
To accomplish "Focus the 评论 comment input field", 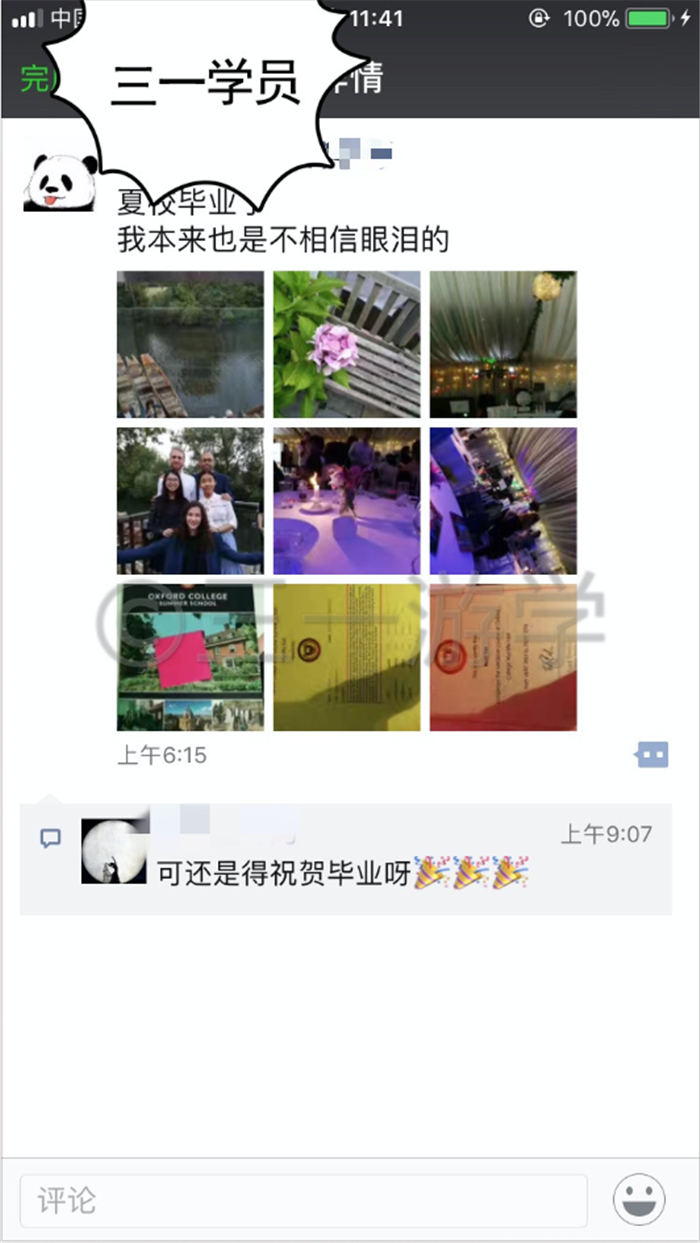I will 304,1201.
